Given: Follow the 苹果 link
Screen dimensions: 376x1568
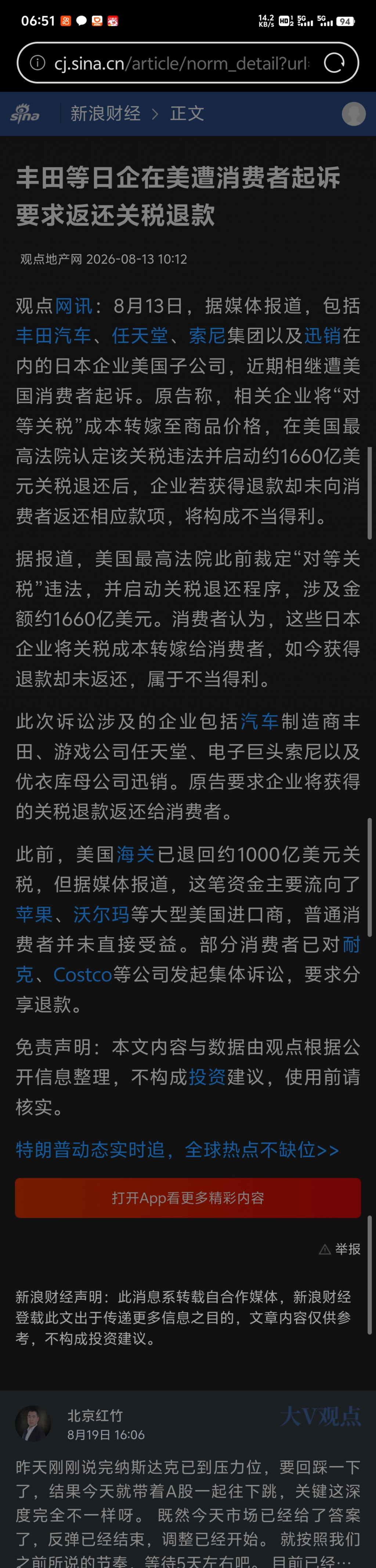Looking at the screenshot, I should (35, 914).
